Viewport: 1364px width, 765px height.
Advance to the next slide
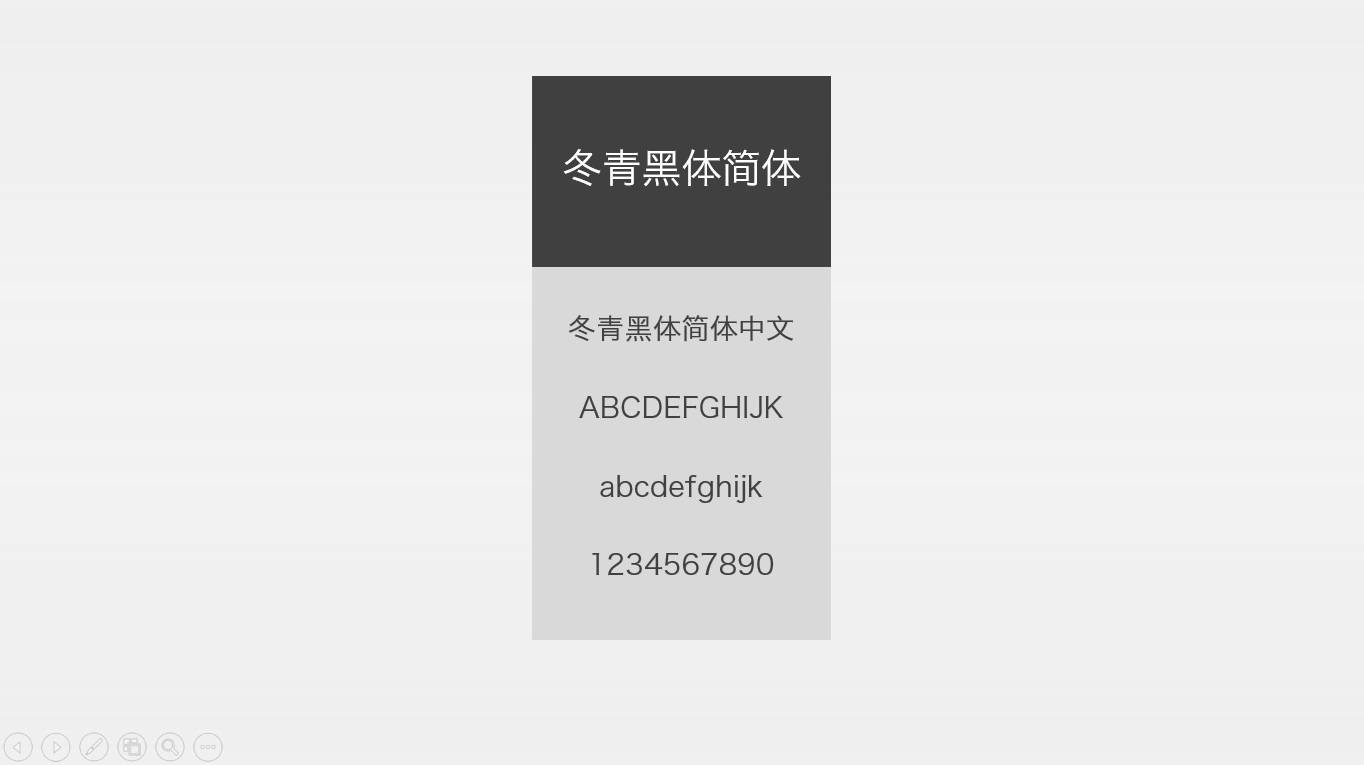(56, 747)
